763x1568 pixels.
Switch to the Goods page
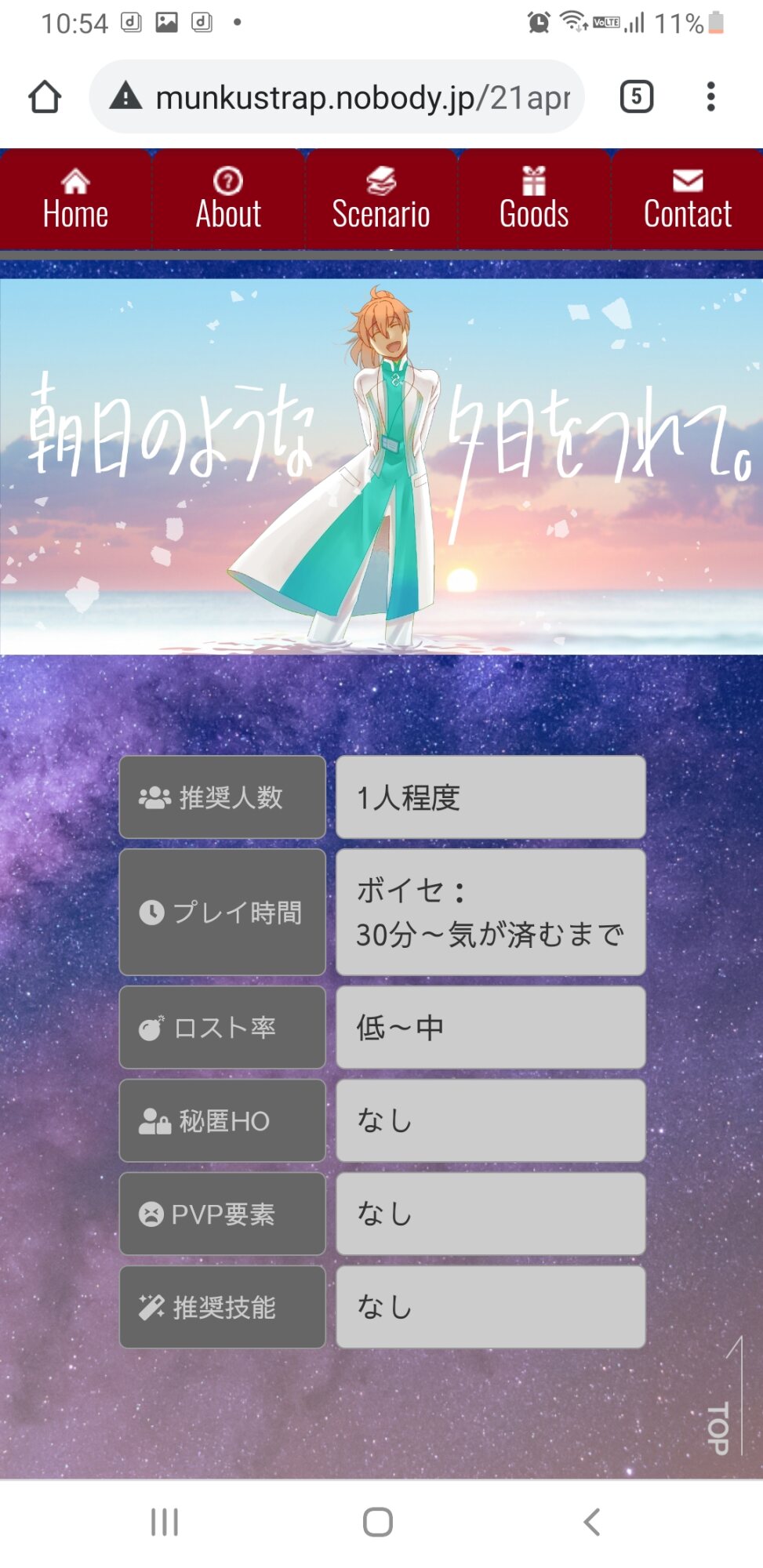(x=534, y=200)
